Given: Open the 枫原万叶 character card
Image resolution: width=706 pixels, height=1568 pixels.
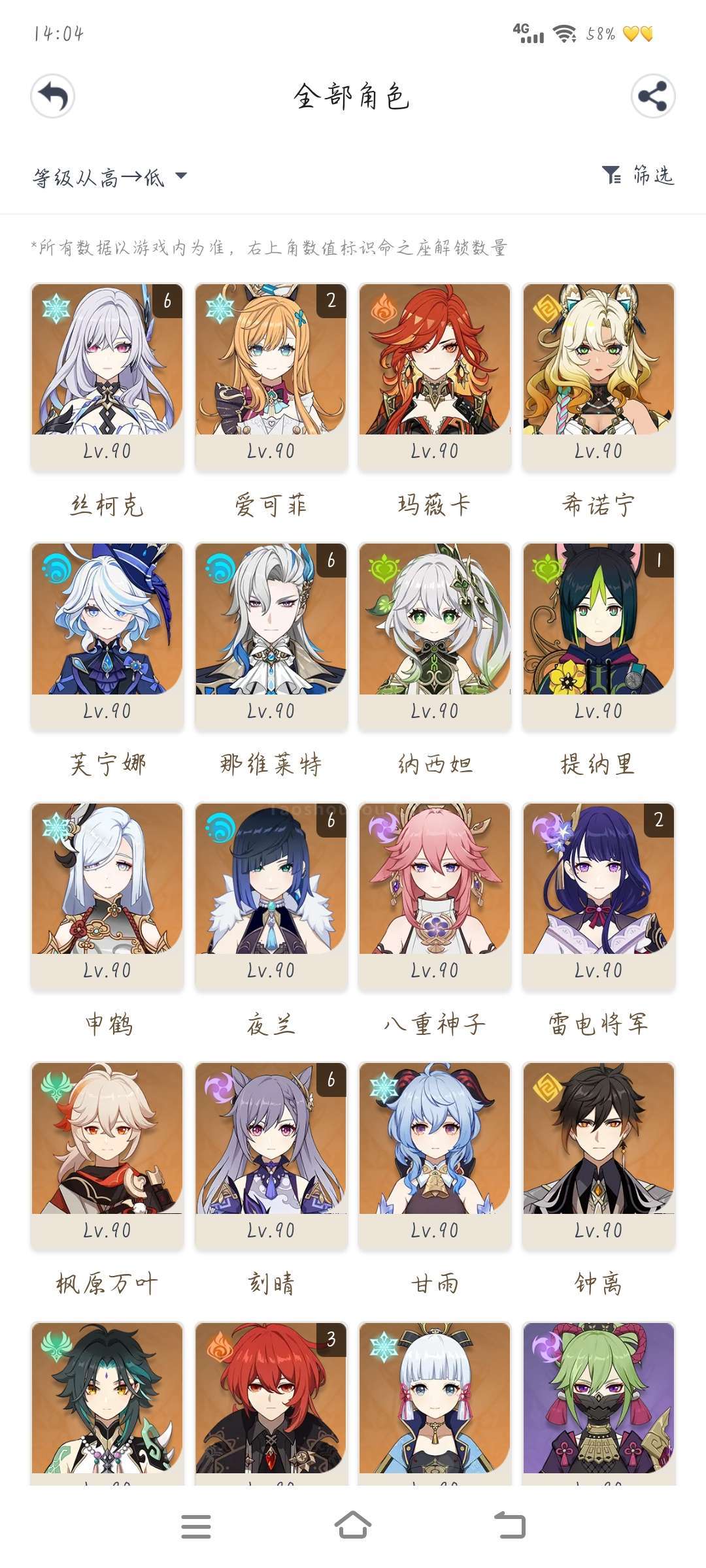Looking at the screenshot, I should pos(107,1156).
